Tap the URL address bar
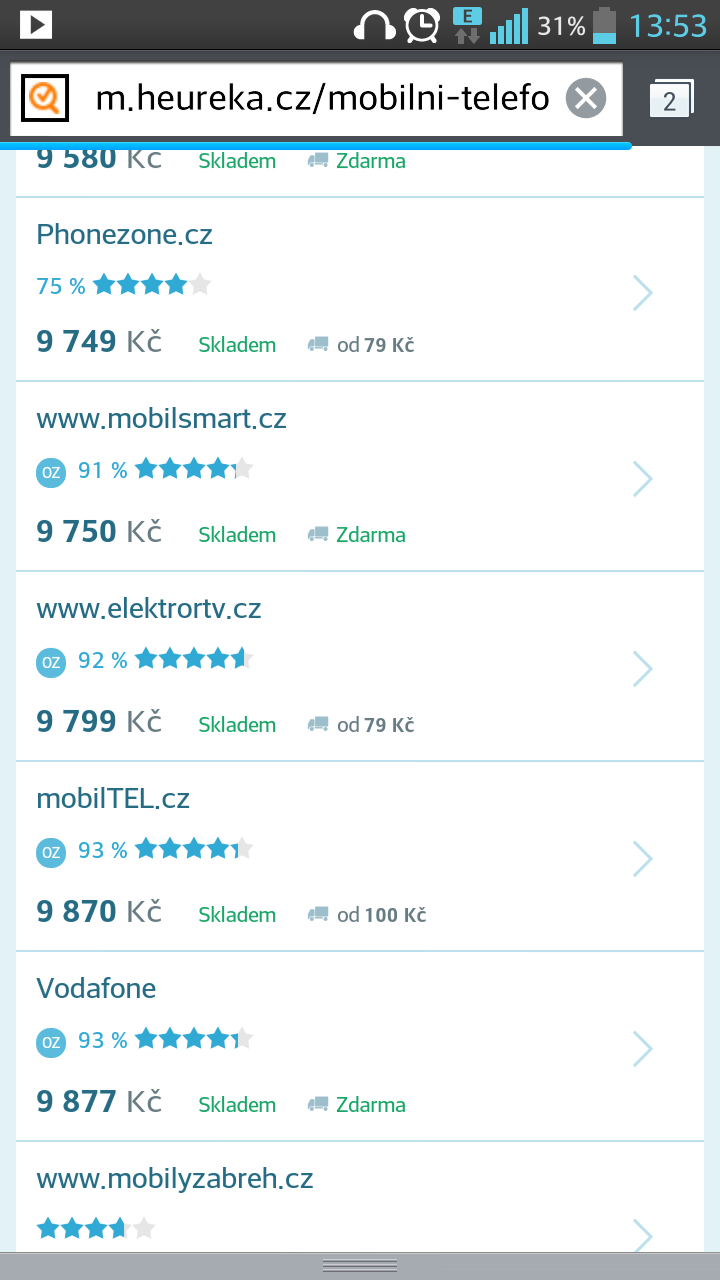720x1280 pixels. (320, 99)
